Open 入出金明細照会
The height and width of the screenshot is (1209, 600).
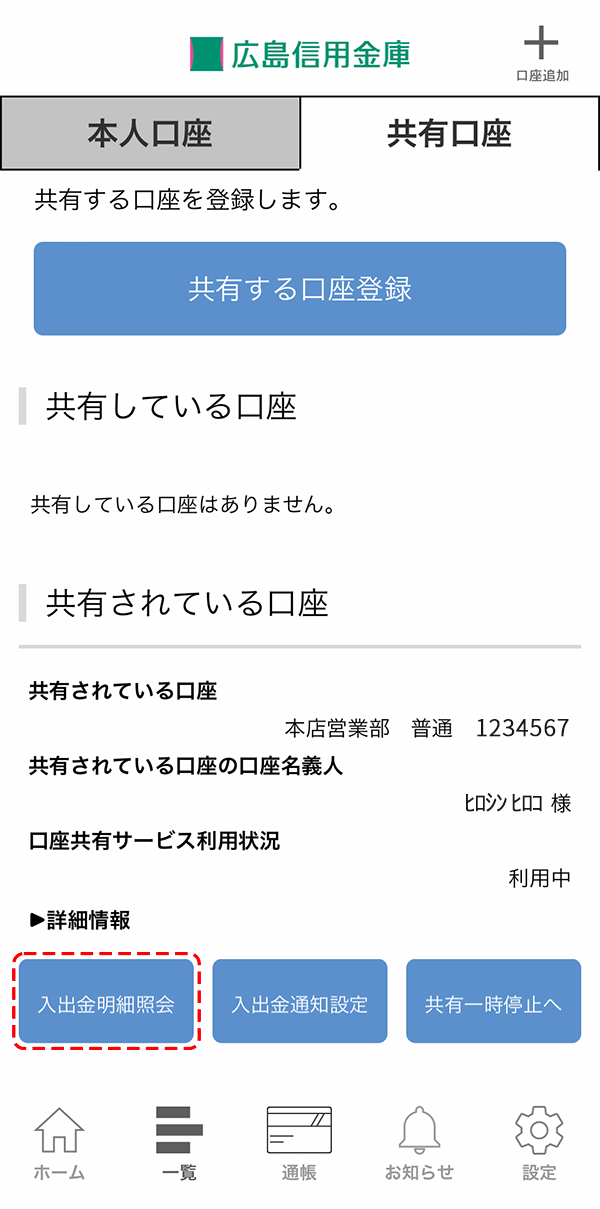coord(106,1001)
